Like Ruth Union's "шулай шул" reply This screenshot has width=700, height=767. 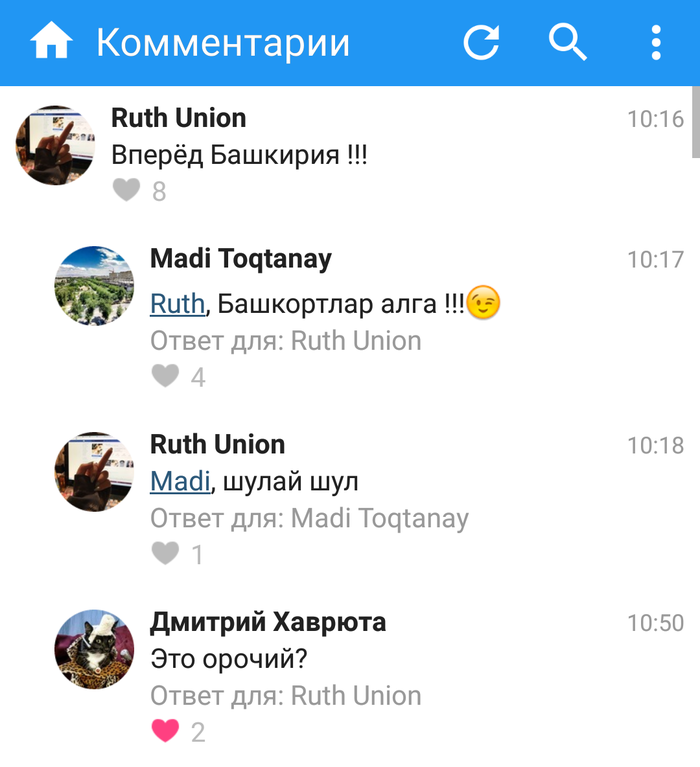[165, 553]
